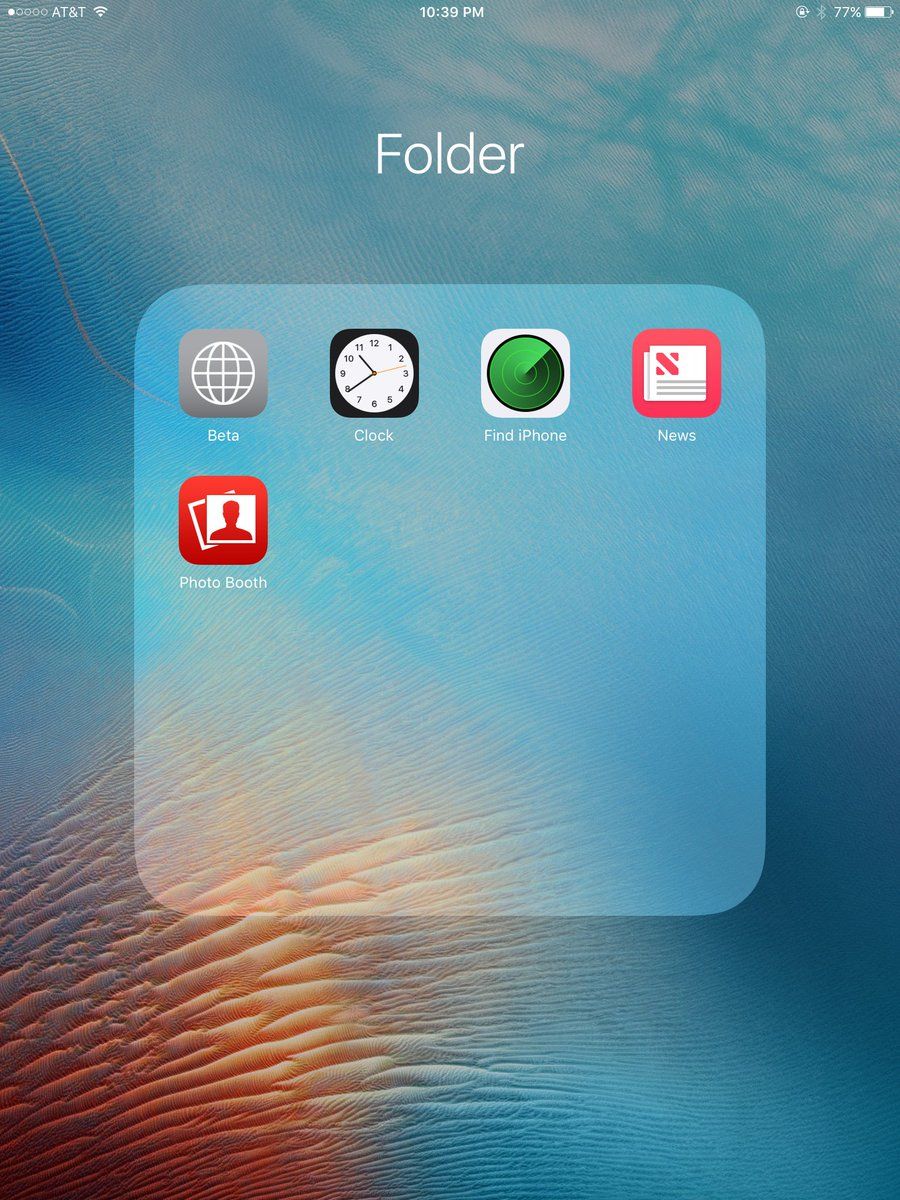
Task: Launch the Clock app
Action: click(x=374, y=373)
